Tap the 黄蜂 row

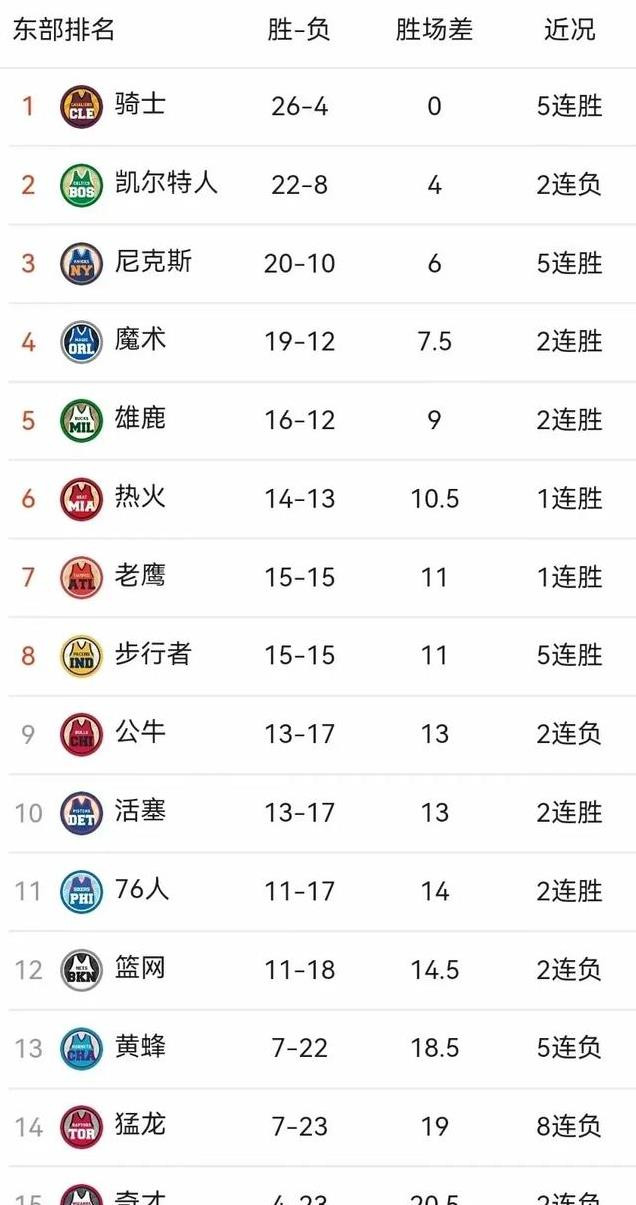click(x=318, y=1048)
